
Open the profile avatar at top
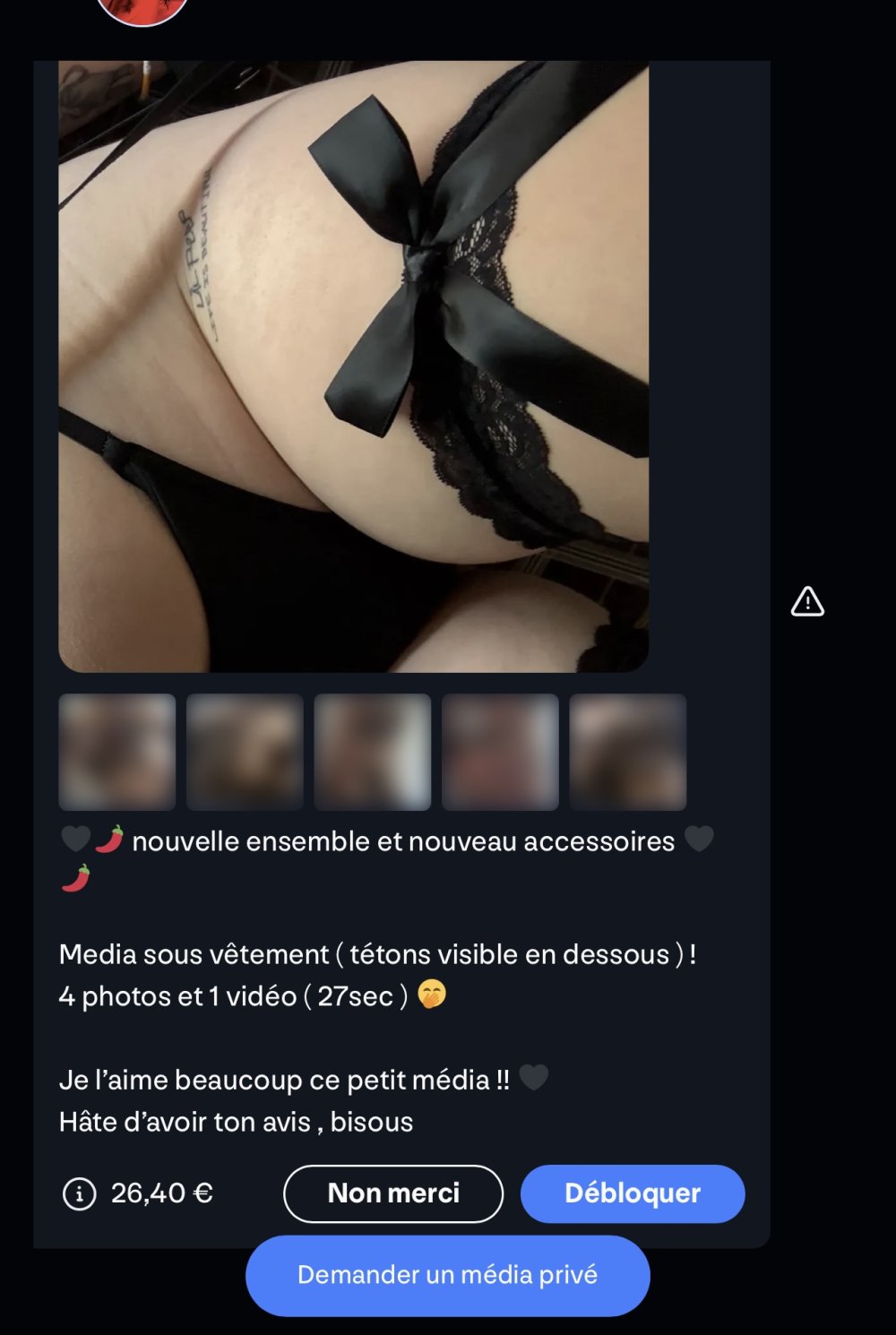tap(142, 9)
